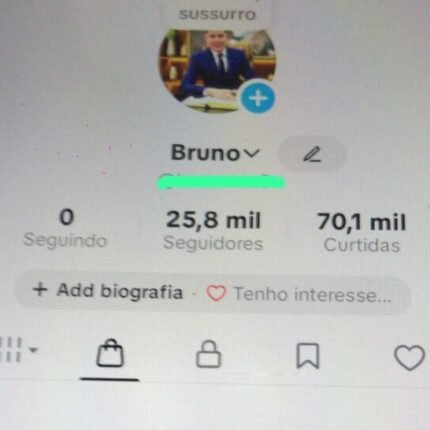Open the liked heart tab
This screenshot has width=430, height=430.
point(410,357)
